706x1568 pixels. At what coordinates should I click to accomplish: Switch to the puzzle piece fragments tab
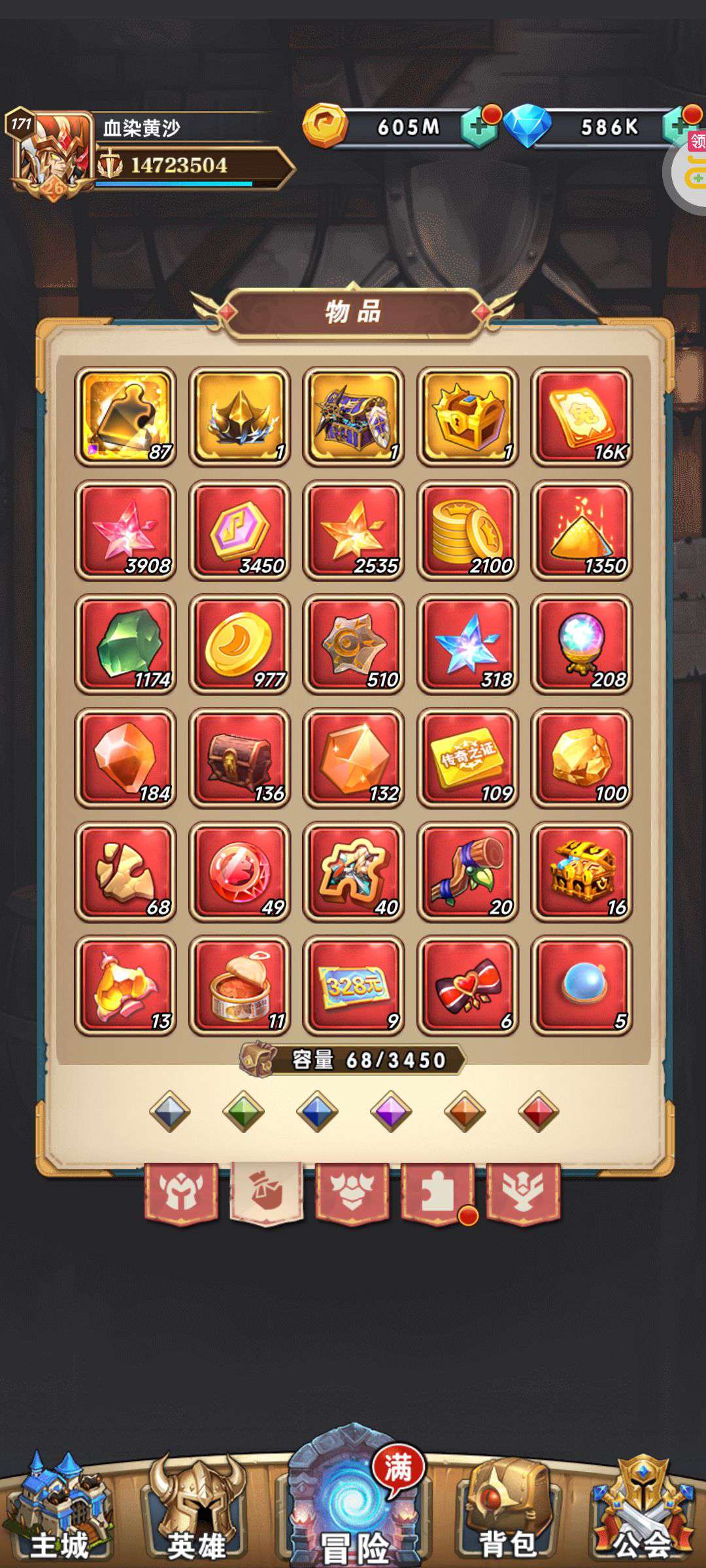click(x=437, y=1193)
